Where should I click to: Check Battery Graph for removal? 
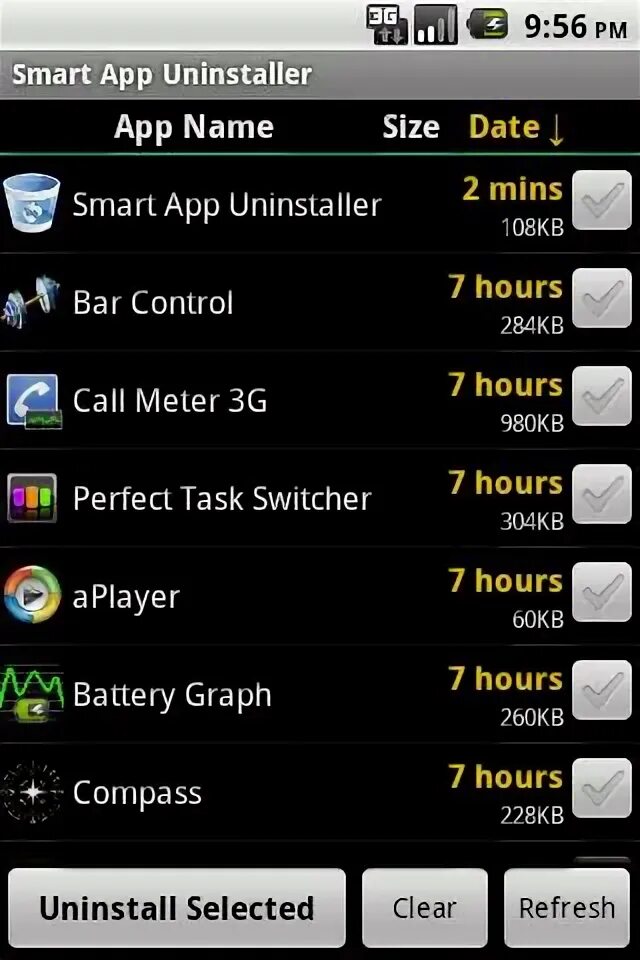(x=602, y=692)
